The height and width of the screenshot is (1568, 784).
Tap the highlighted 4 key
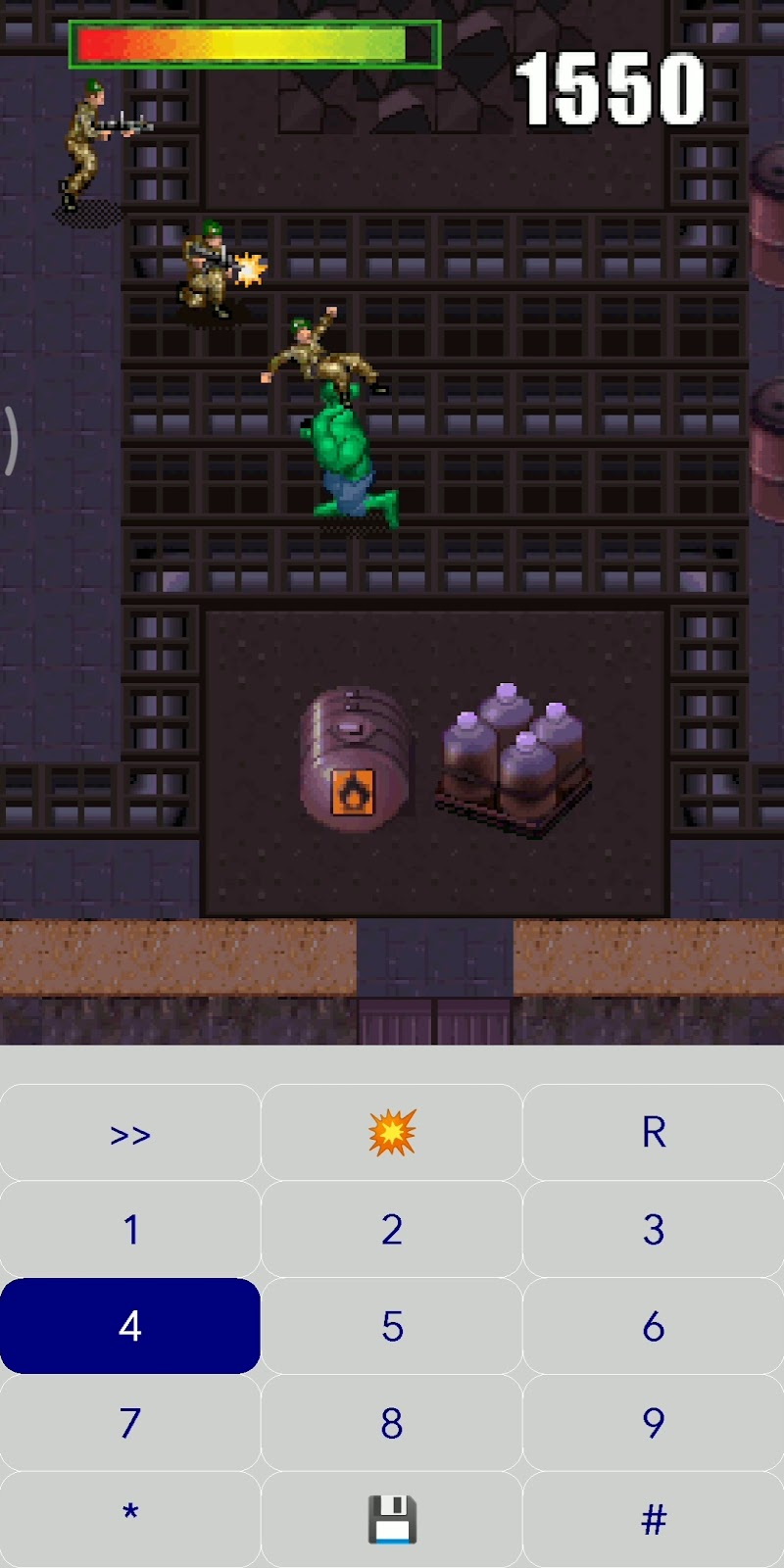tap(130, 1326)
